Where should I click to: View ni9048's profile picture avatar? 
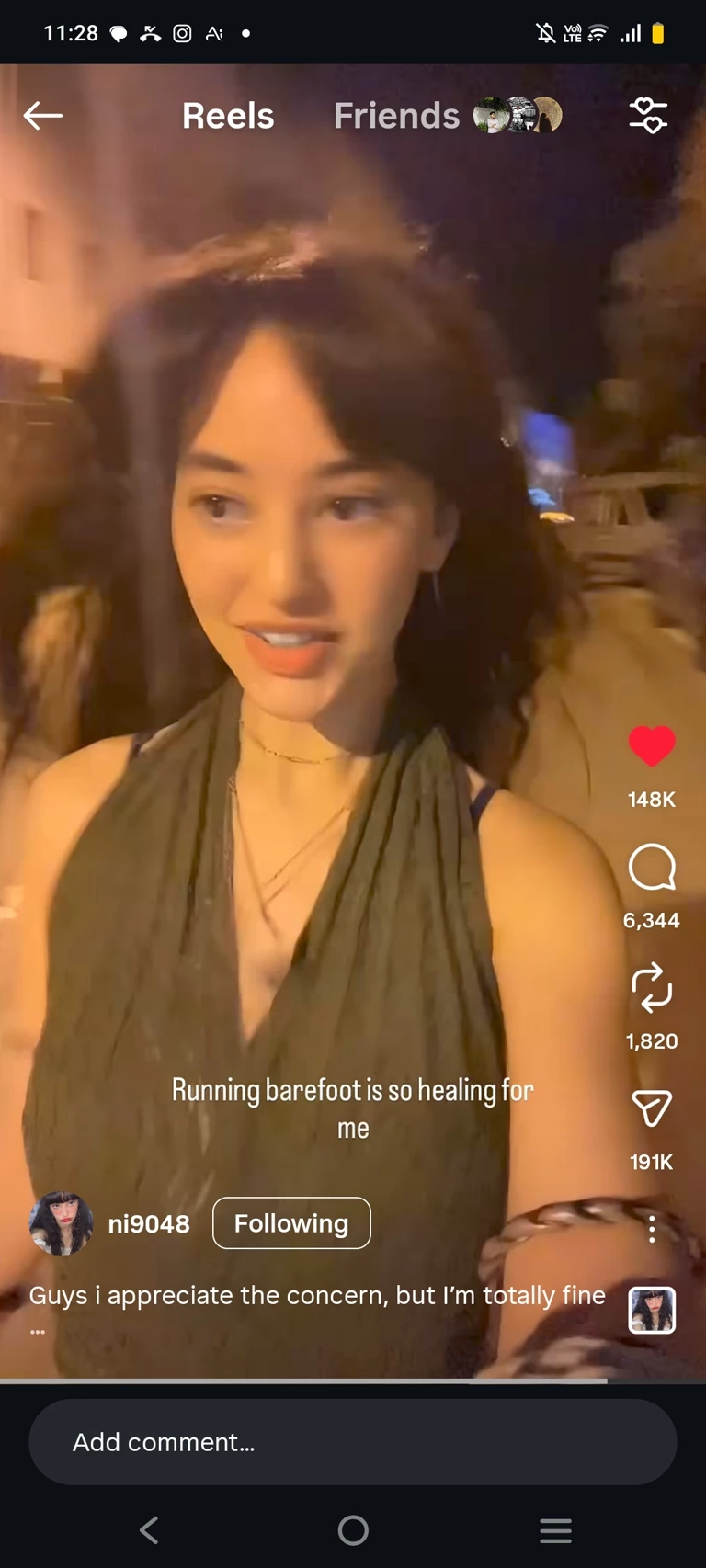click(x=61, y=1224)
